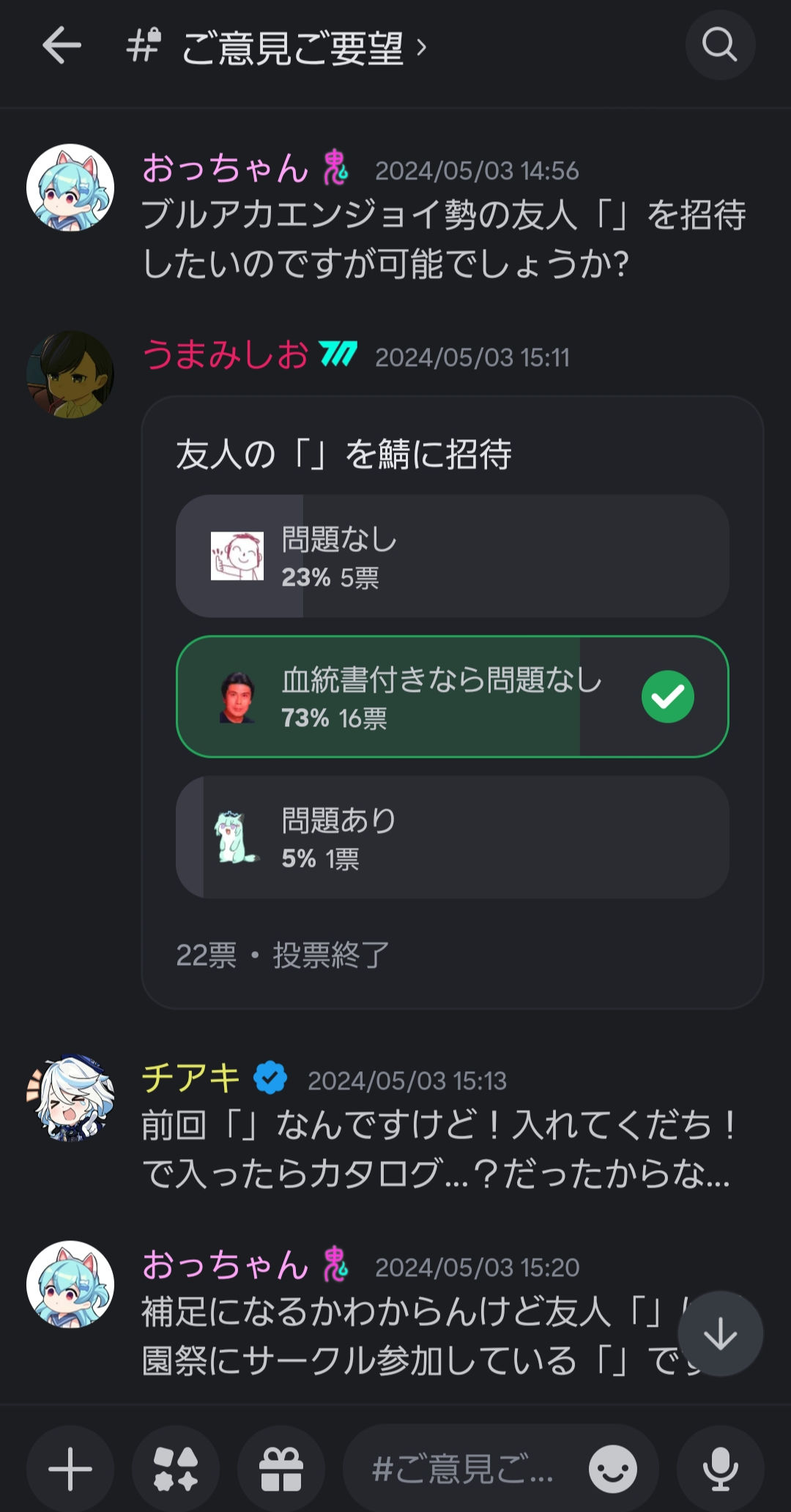Viewport: 791px width, 1512px height.
Task: Record a voice message with microphone
Action: [x=720, y=1468]
